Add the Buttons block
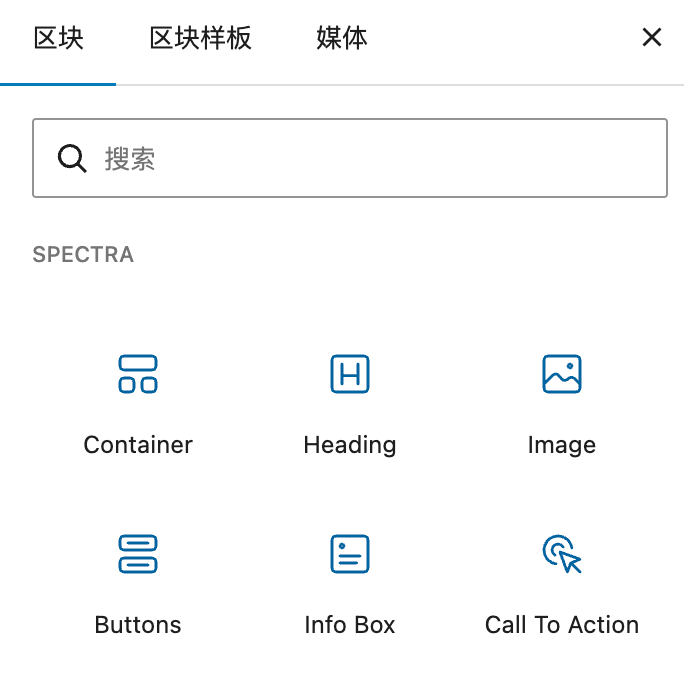 coord(138,580)
